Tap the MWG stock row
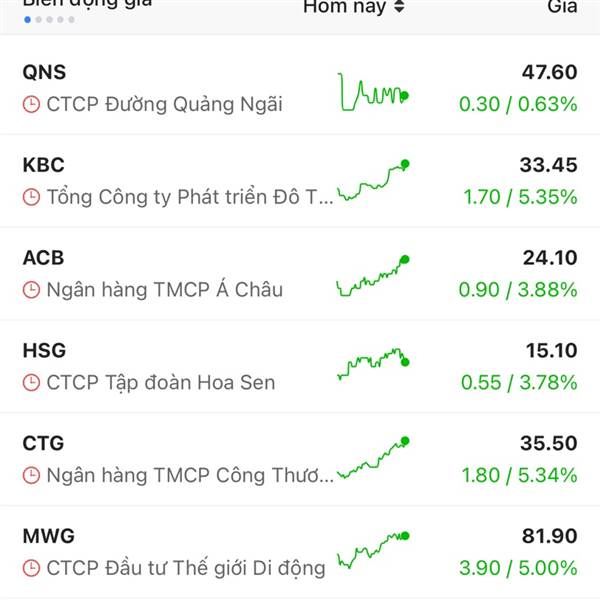 300,552
